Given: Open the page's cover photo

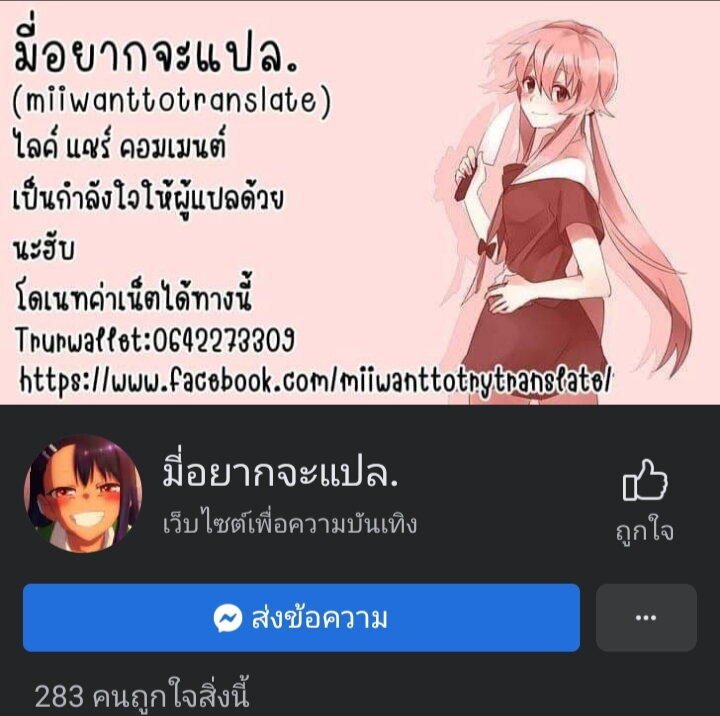Looking at the screenshot, I should (360, 203).
